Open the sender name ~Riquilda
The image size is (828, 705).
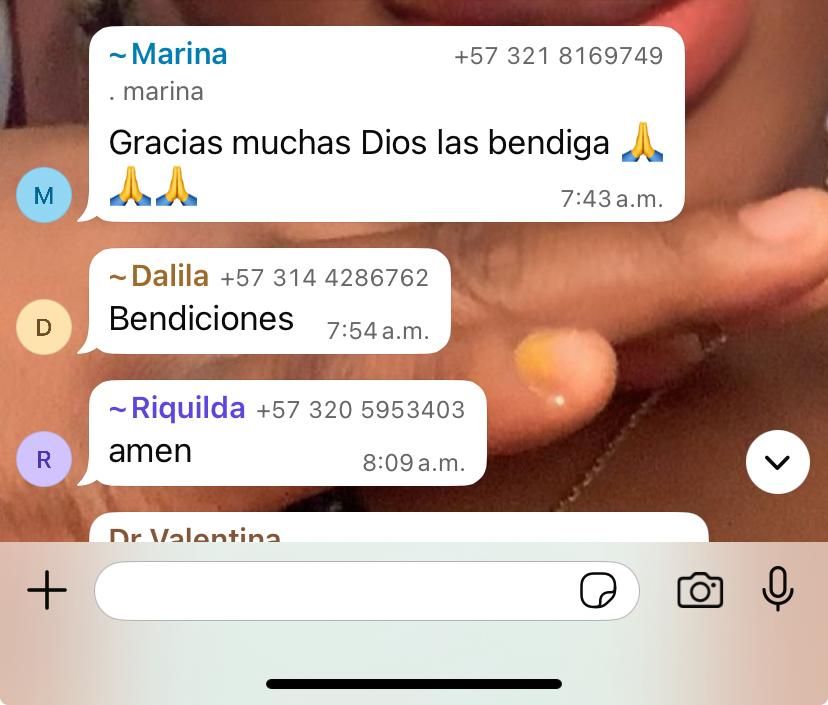(x=177, y=408)
